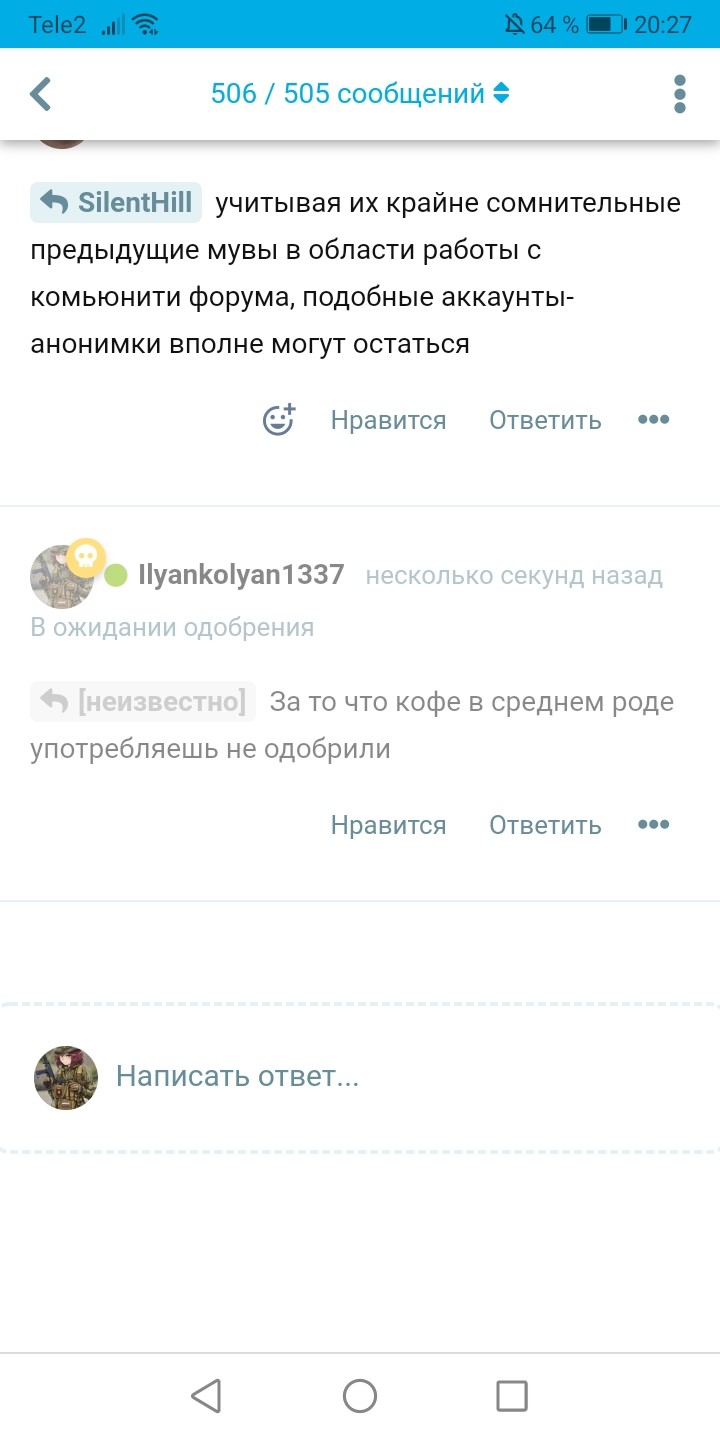Go to the home screen via system home
This screenshot has height=1440, width=720.
click(x=360, y=1396)
